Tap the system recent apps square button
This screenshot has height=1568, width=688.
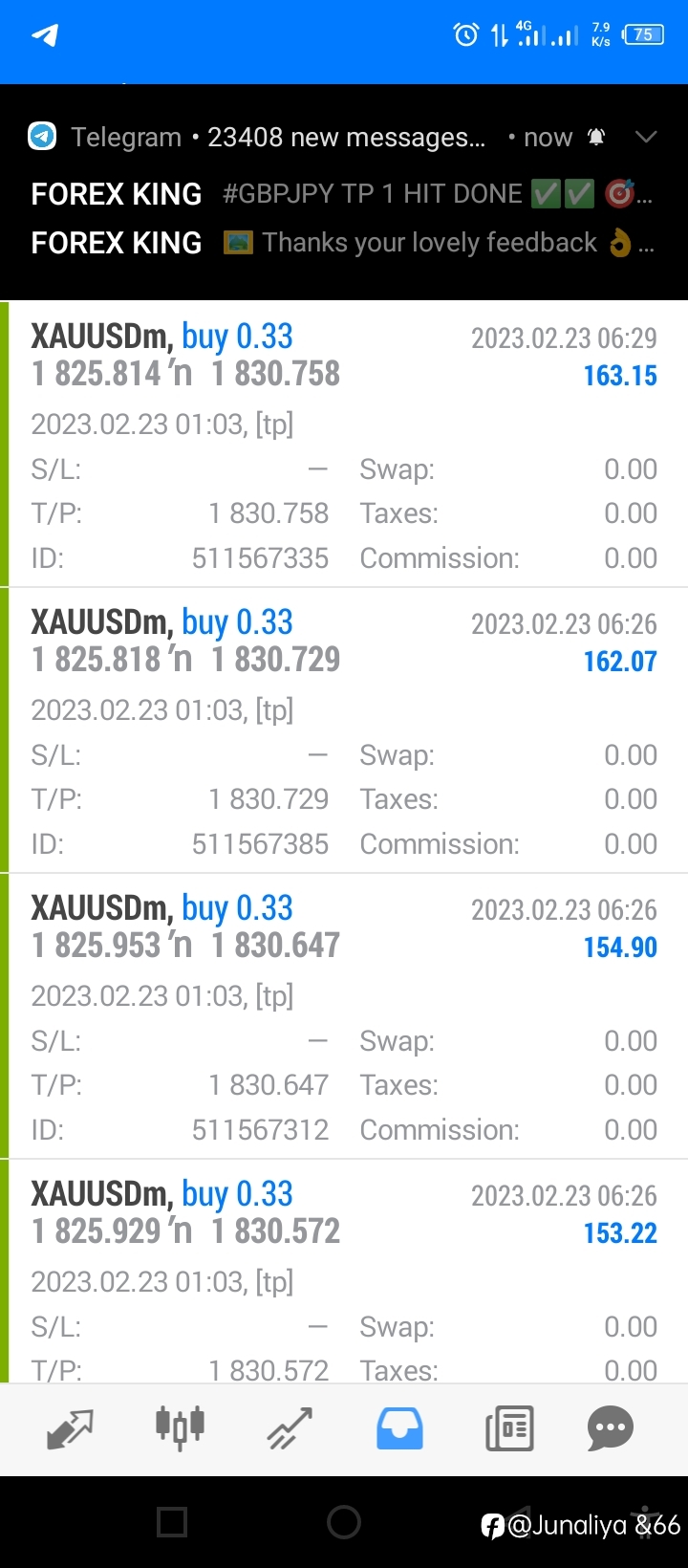point(172,1522)
